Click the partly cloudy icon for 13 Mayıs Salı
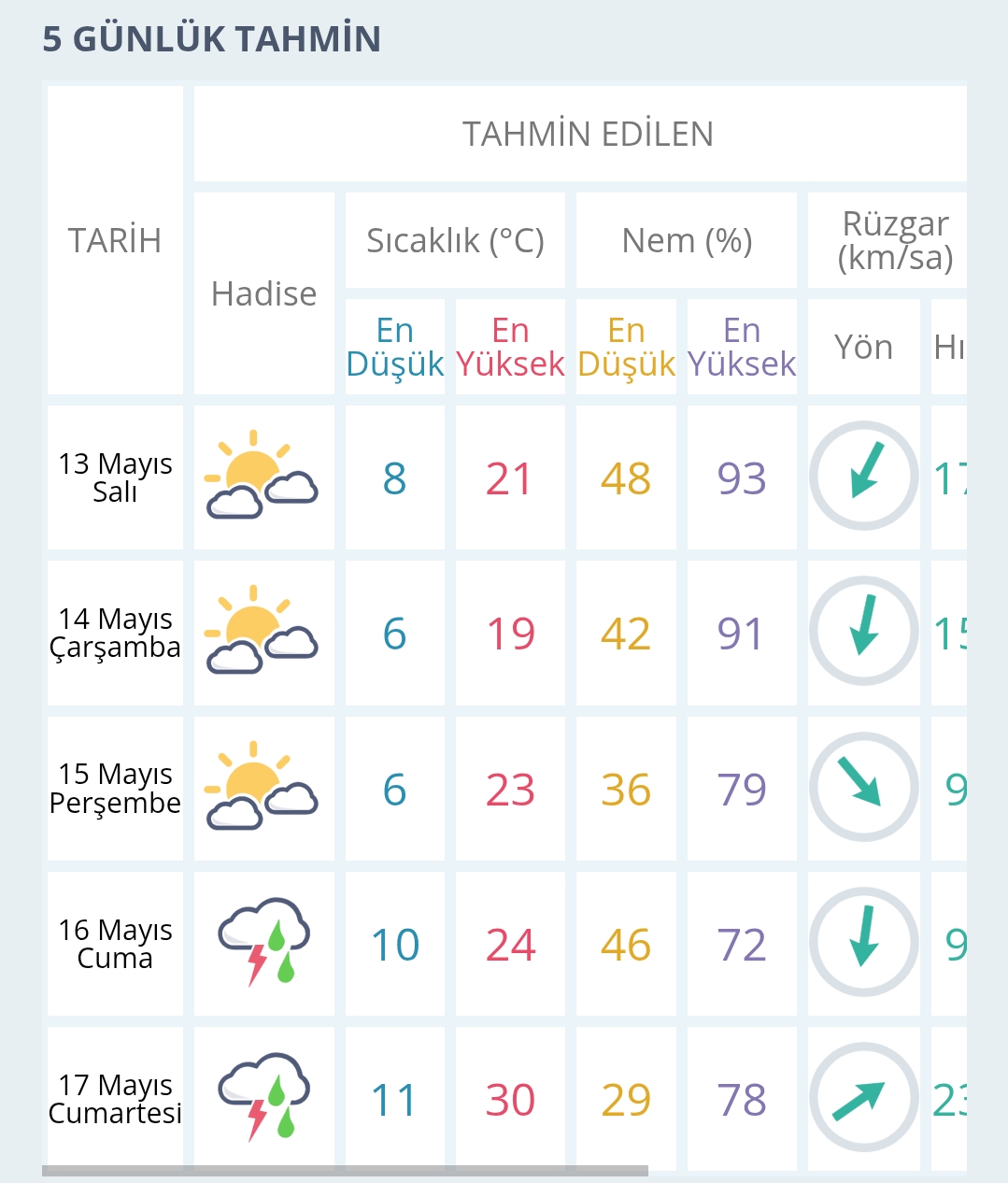This screenshot has width=1008, height=1183. 263,477
